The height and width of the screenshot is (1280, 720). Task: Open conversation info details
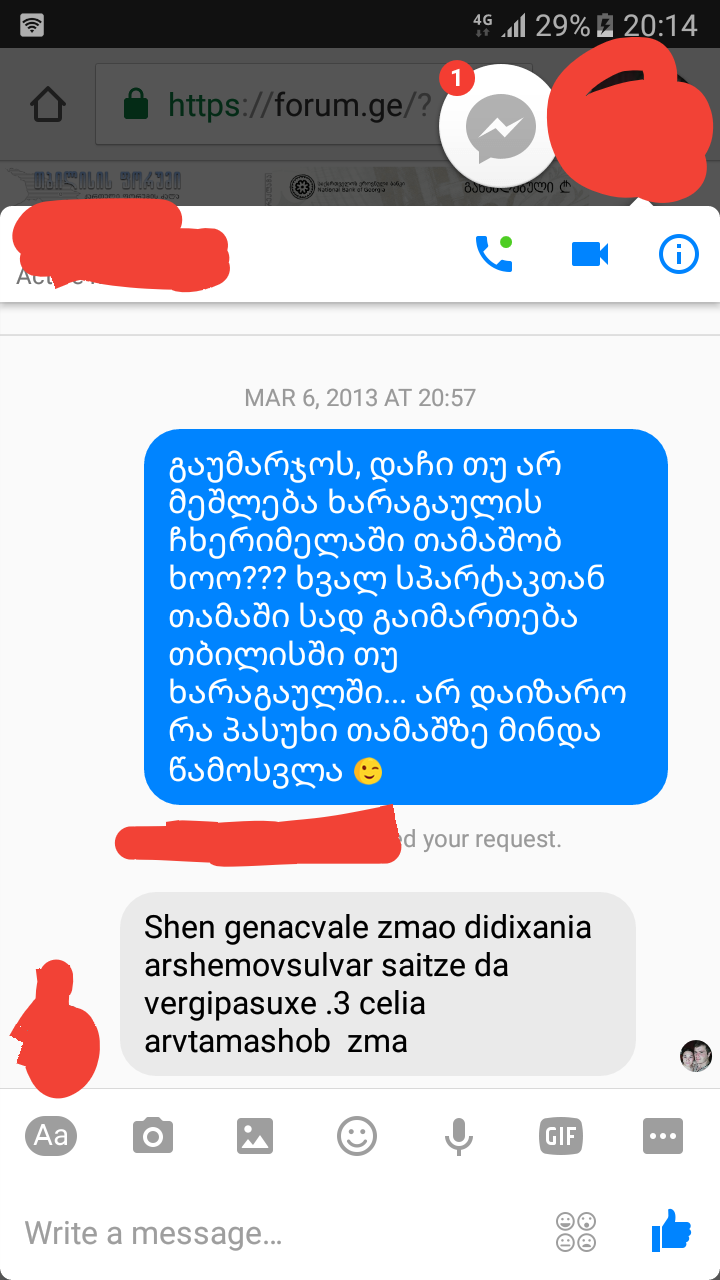click(x=679, y=254)
